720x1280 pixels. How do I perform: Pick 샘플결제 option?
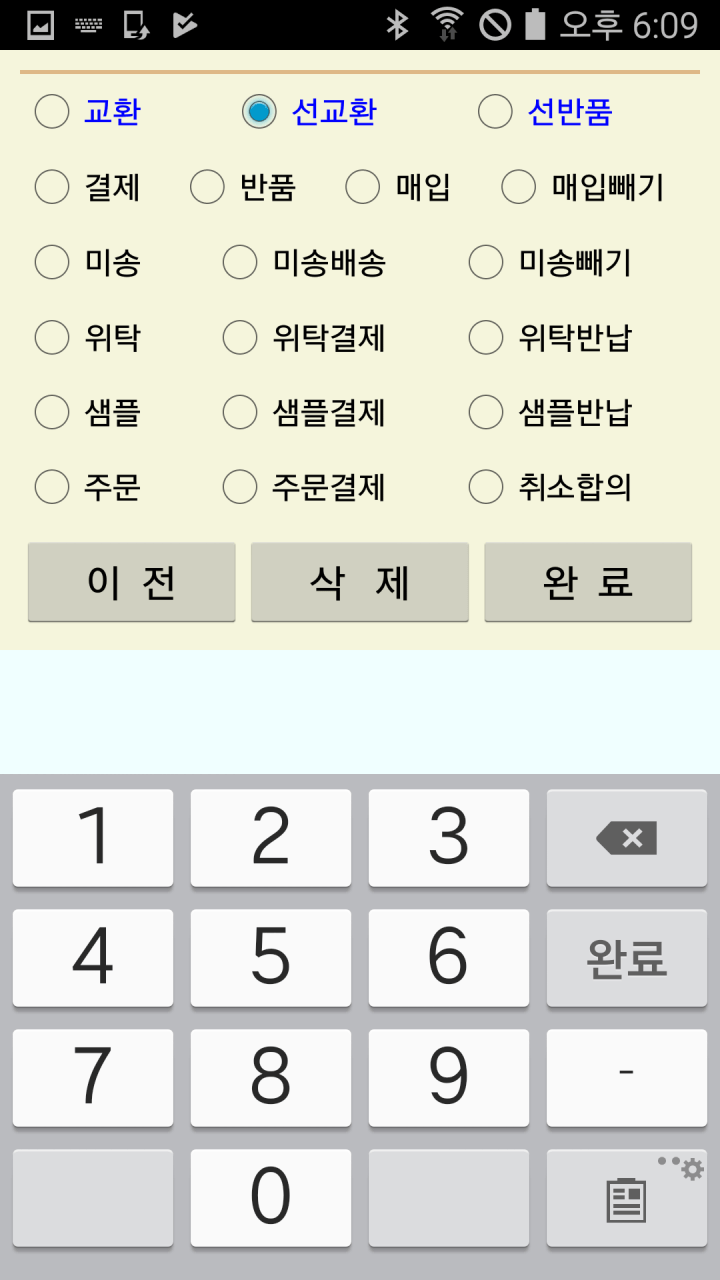[240, 412]
